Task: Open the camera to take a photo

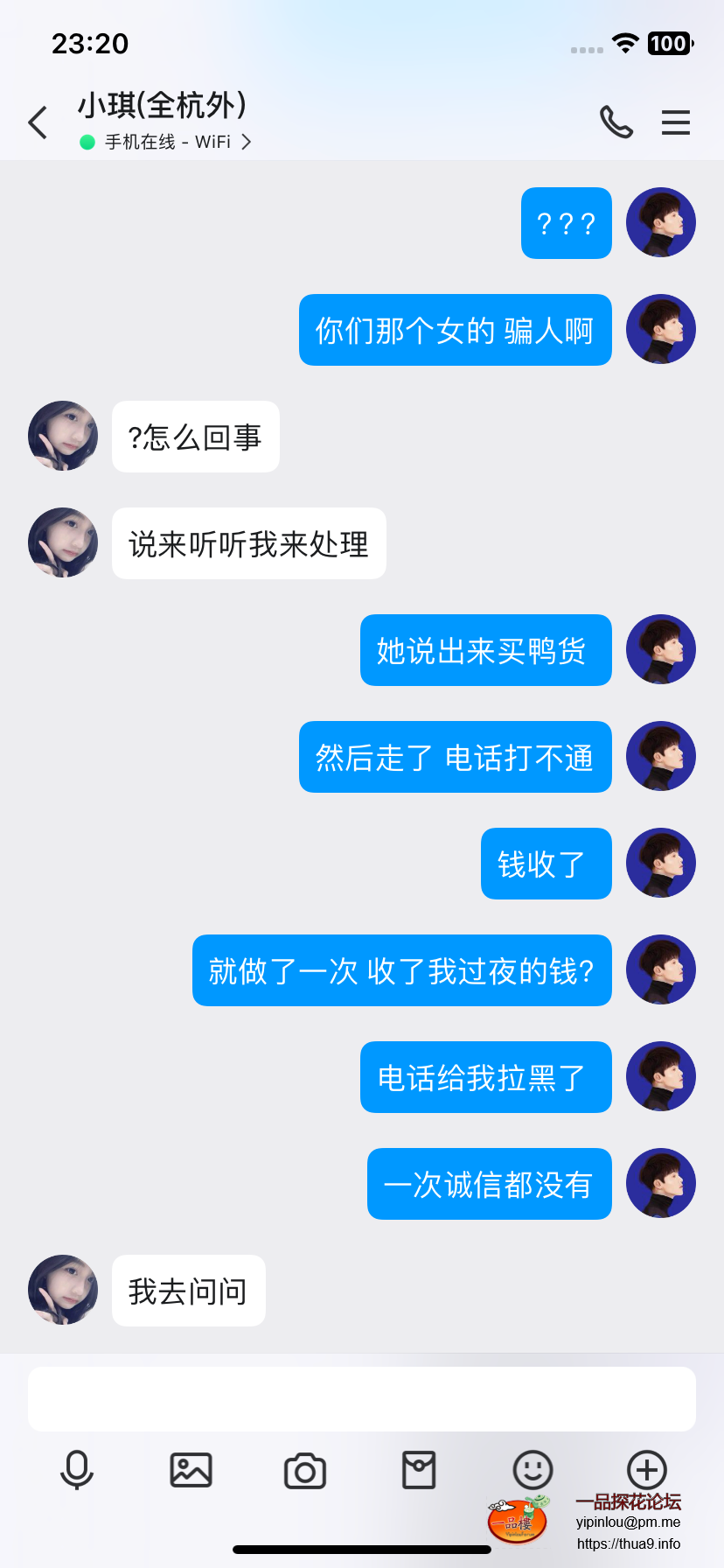Action: [x=305, y=1471]
